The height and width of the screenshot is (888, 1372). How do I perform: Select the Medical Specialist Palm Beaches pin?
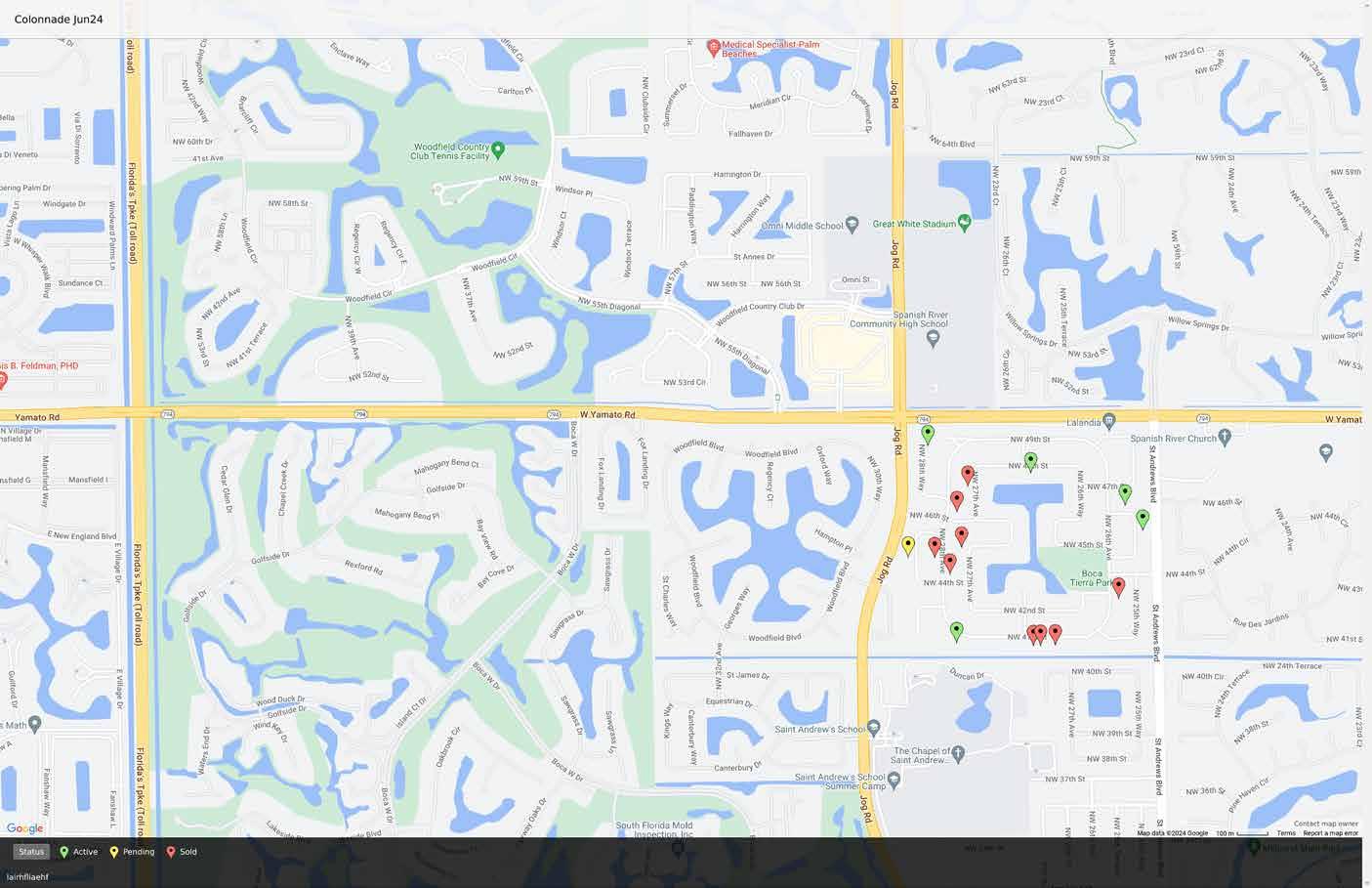714,47
